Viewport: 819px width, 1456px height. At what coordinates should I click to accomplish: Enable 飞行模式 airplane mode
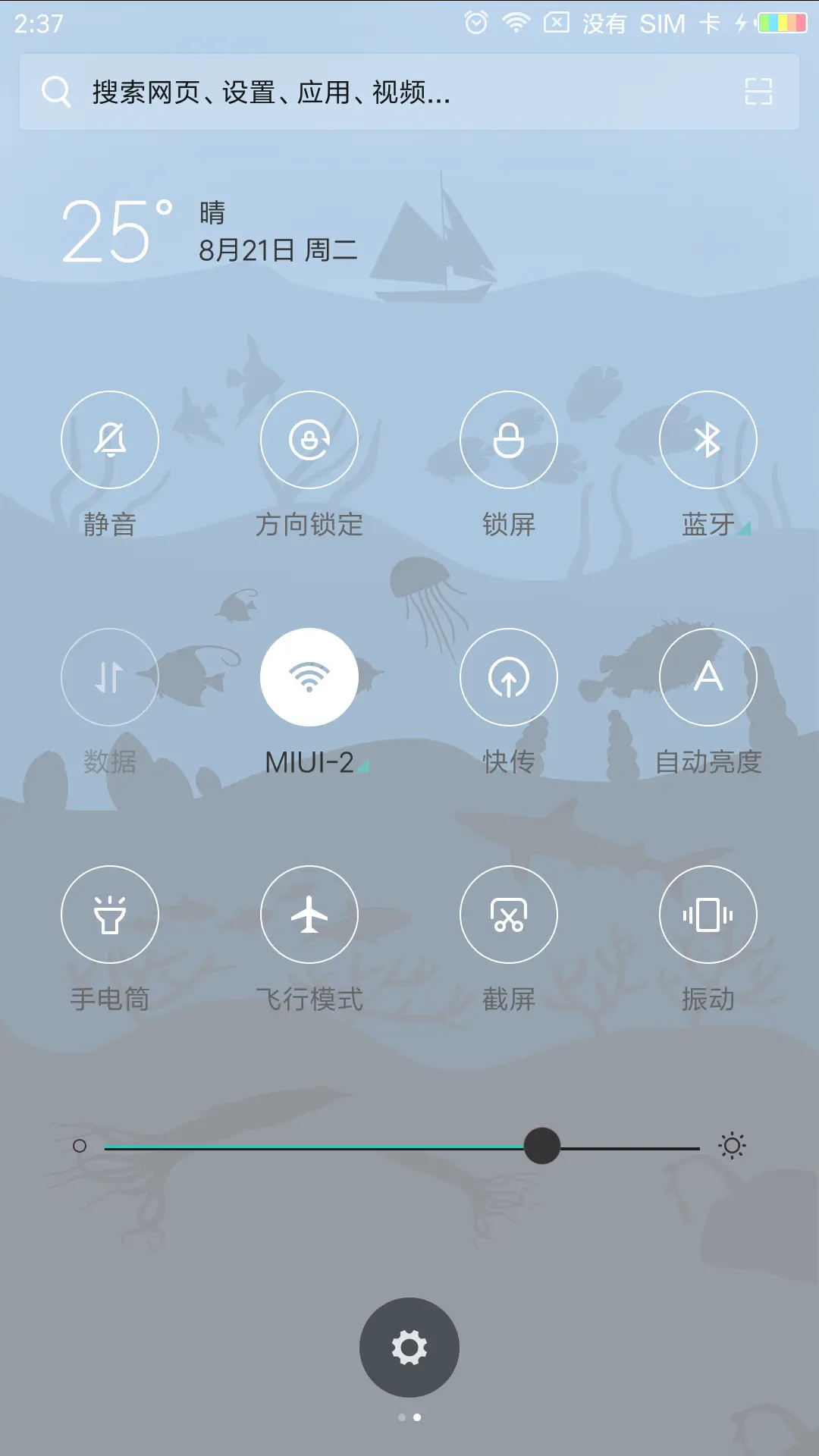[309, 915]
